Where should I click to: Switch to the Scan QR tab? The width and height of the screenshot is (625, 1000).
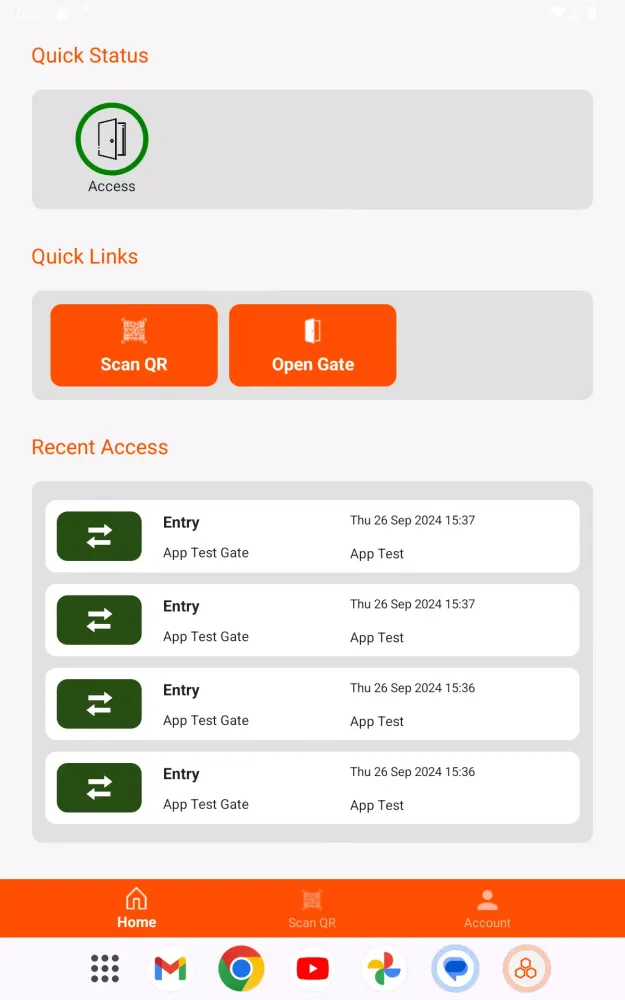312,908
